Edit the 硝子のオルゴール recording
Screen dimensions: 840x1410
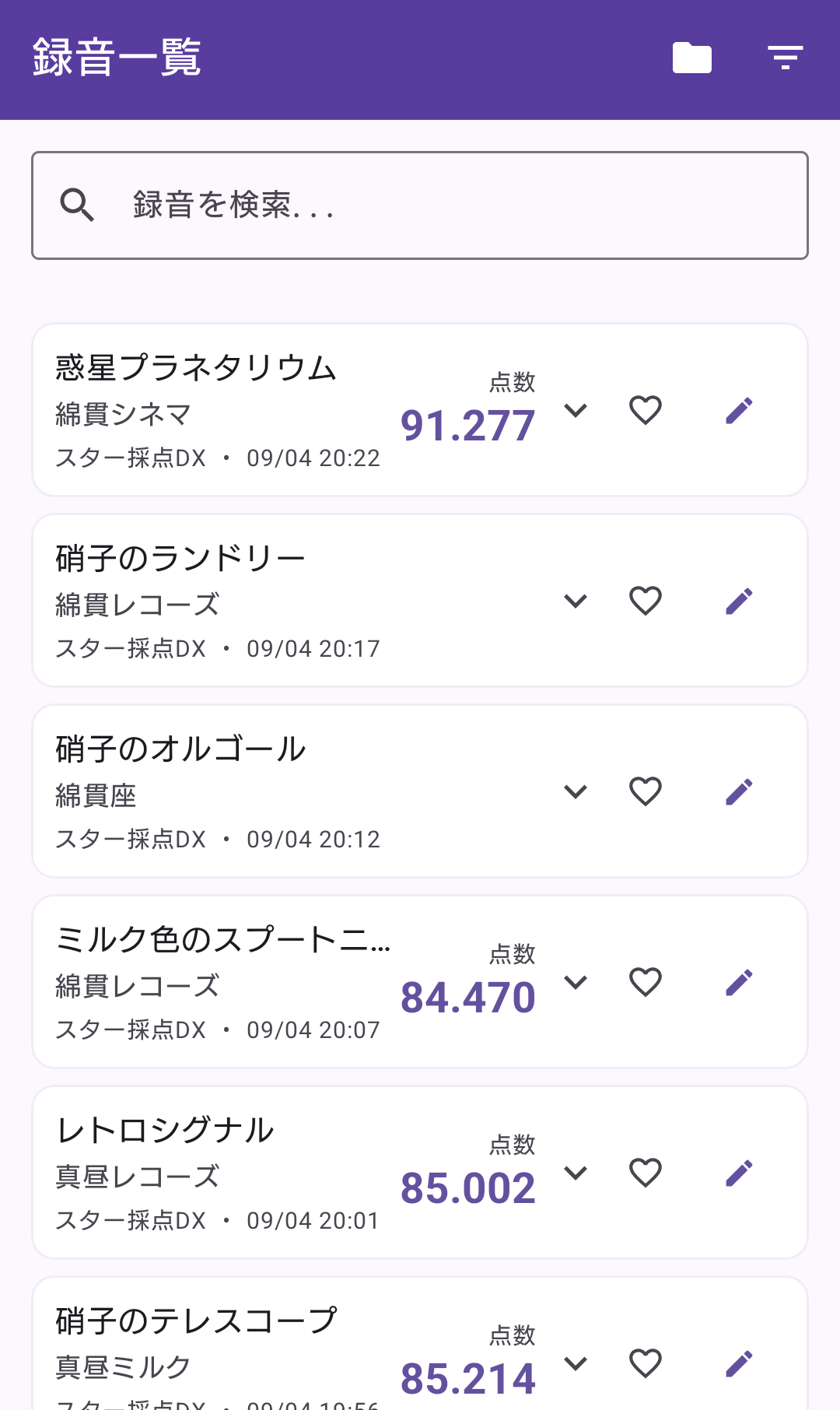[x=739, y=791]
